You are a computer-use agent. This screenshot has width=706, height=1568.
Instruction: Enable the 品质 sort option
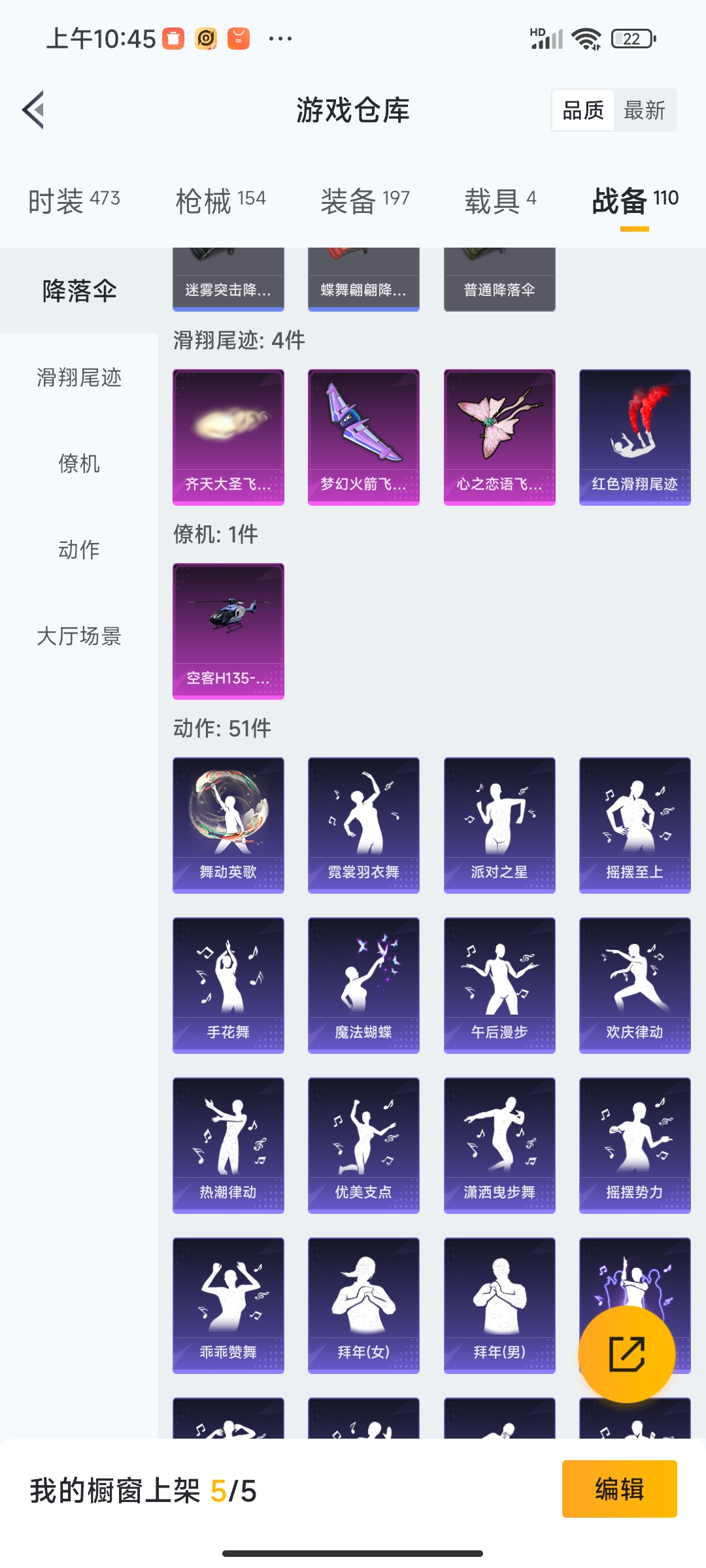(582, 110)
